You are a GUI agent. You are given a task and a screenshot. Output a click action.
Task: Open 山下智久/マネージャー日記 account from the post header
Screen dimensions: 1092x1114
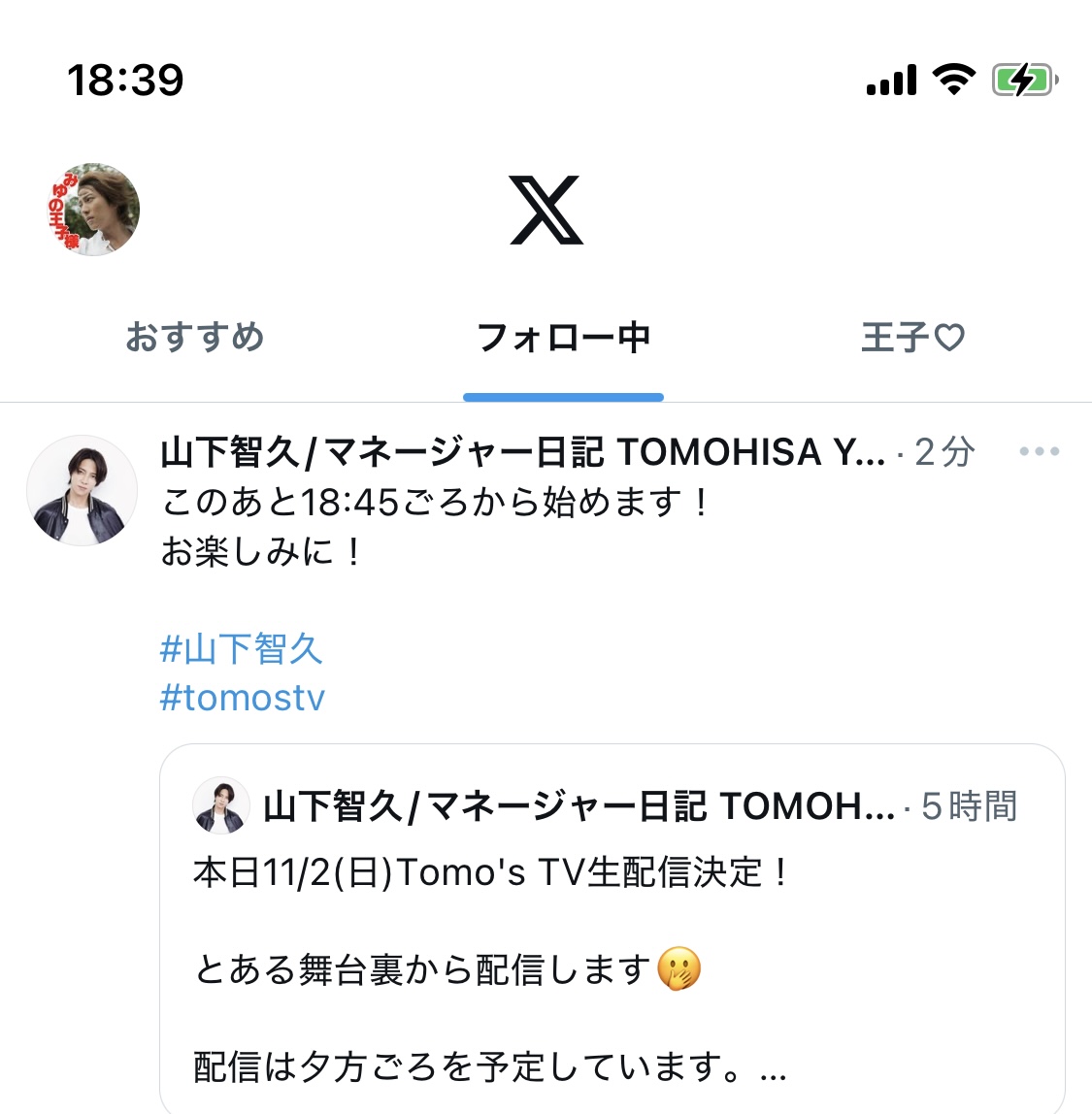[522, 452]
